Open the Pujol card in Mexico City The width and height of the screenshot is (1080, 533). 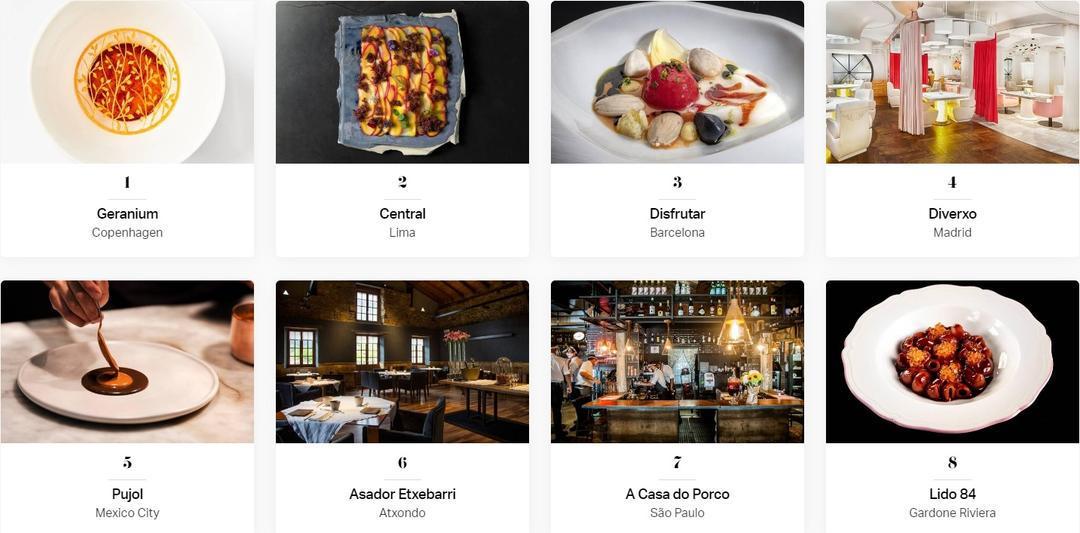pyautogui.click(x=127, y=494)
